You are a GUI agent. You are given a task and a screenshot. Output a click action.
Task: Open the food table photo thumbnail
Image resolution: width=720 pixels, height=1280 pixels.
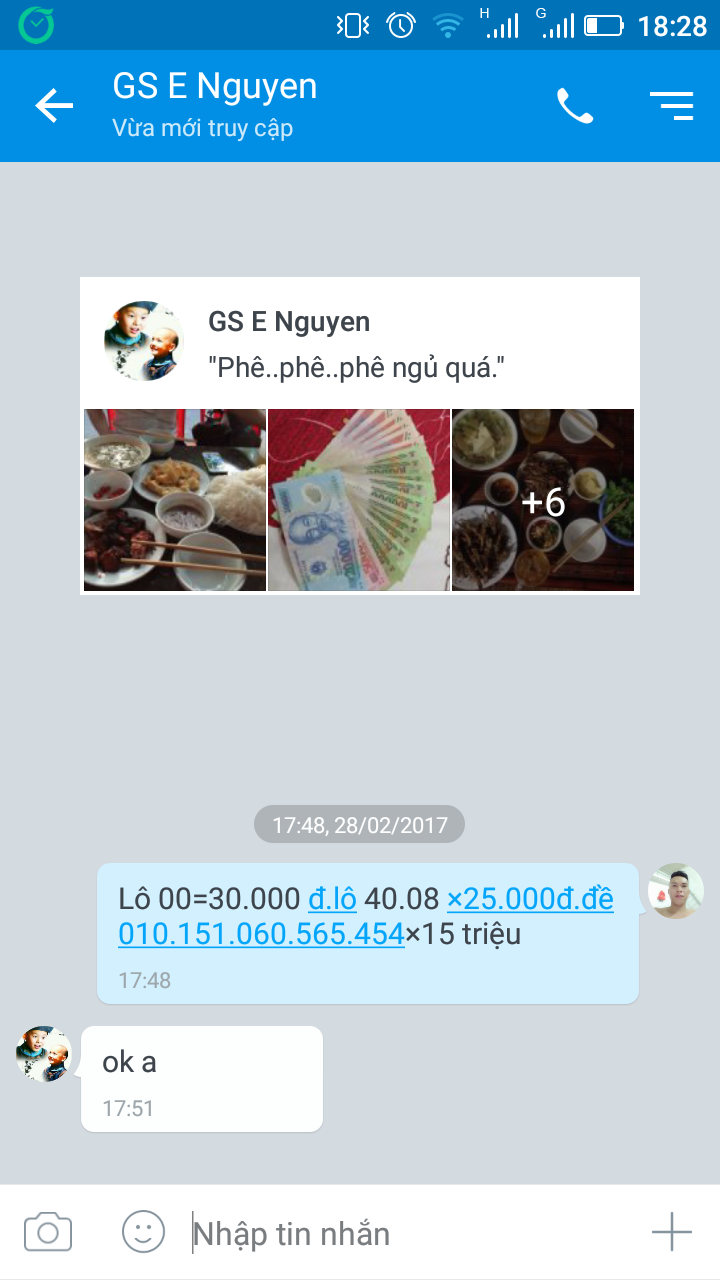[x=175, y=500]
